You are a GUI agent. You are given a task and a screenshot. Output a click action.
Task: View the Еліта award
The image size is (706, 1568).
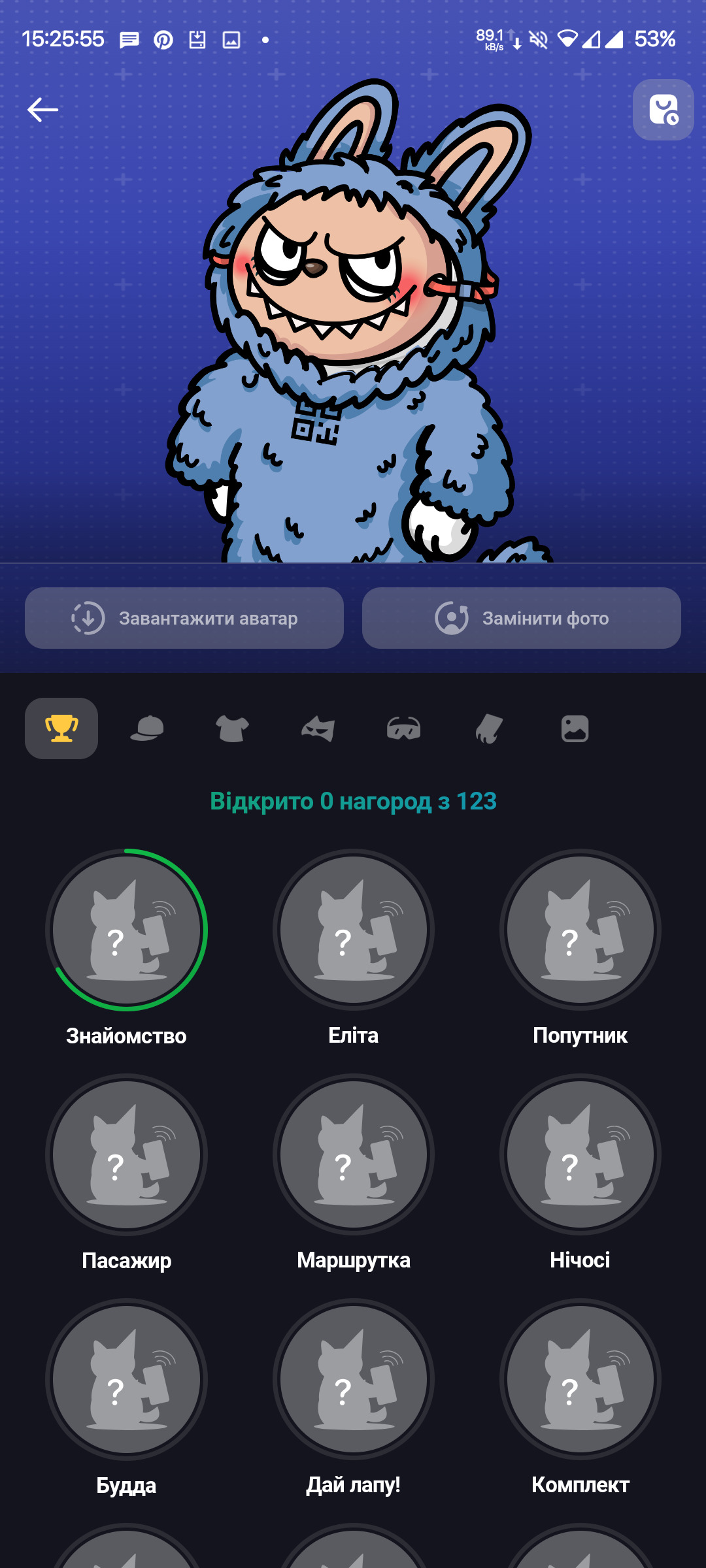coord(353,930)
